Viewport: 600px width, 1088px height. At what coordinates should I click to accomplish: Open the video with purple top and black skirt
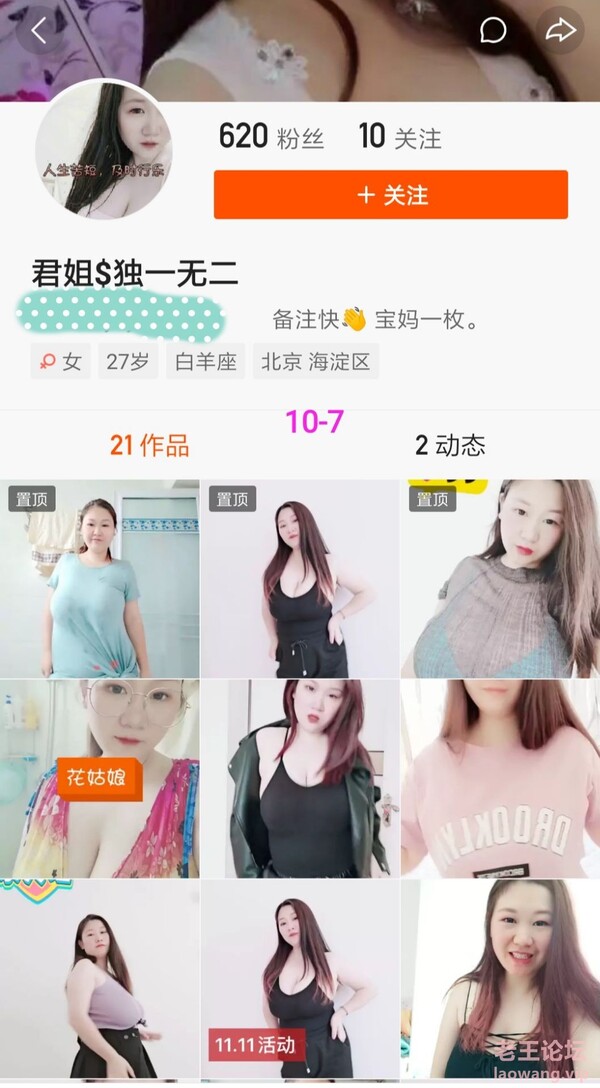(99, 978)
